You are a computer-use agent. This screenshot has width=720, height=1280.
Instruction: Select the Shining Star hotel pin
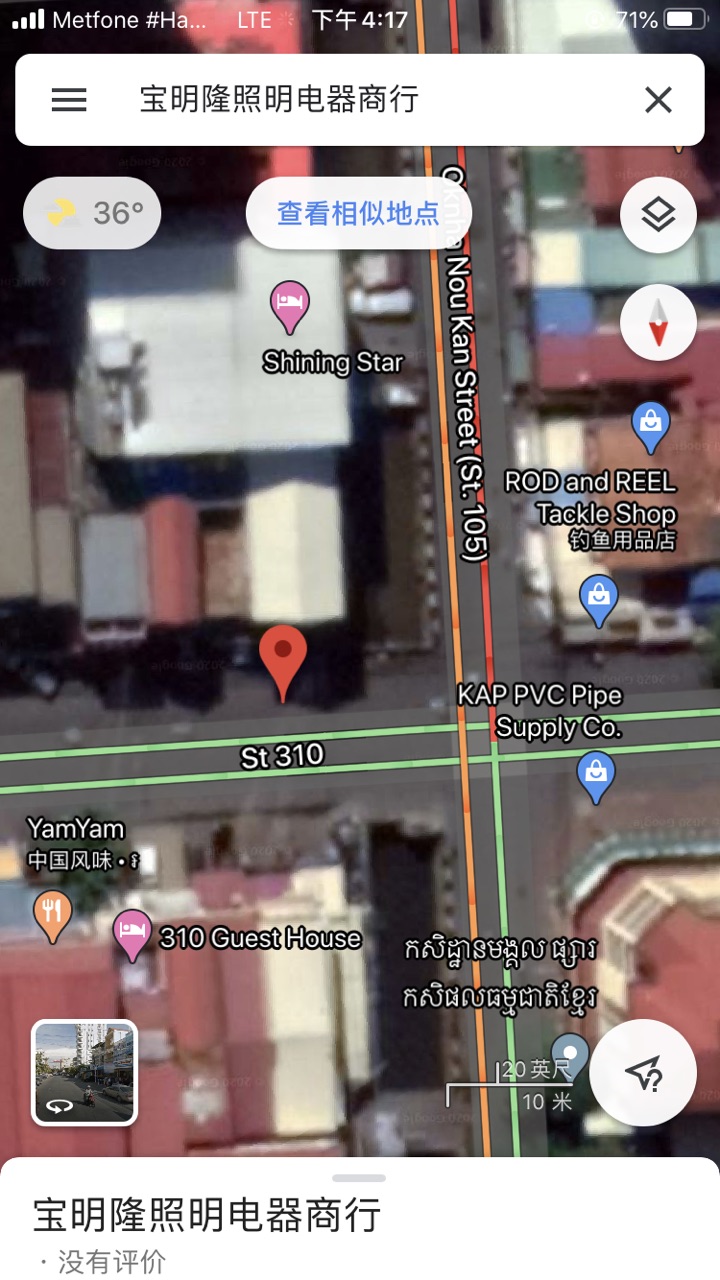(291, 305)
